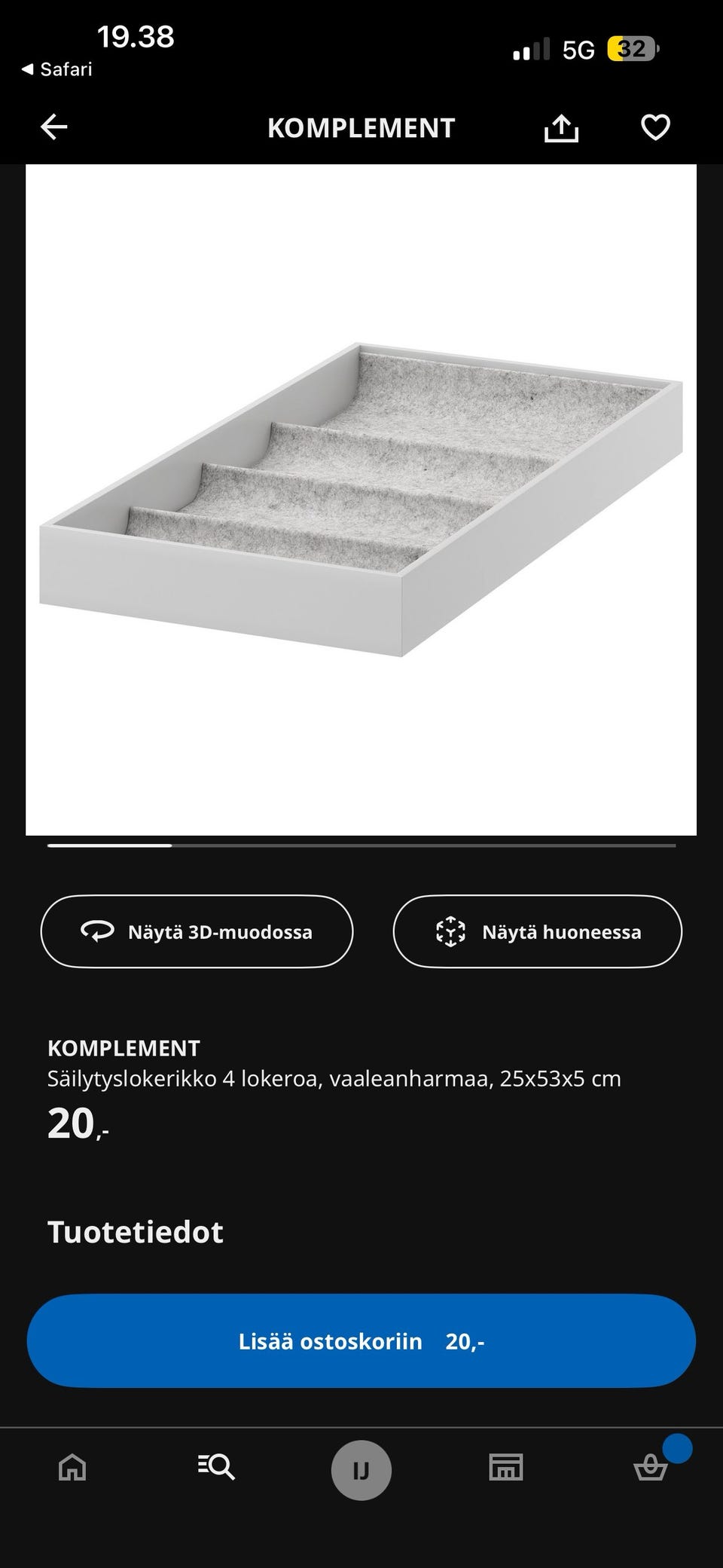Add KOMPLEMENT to favorites via heart icon

(x=654, y=127)
